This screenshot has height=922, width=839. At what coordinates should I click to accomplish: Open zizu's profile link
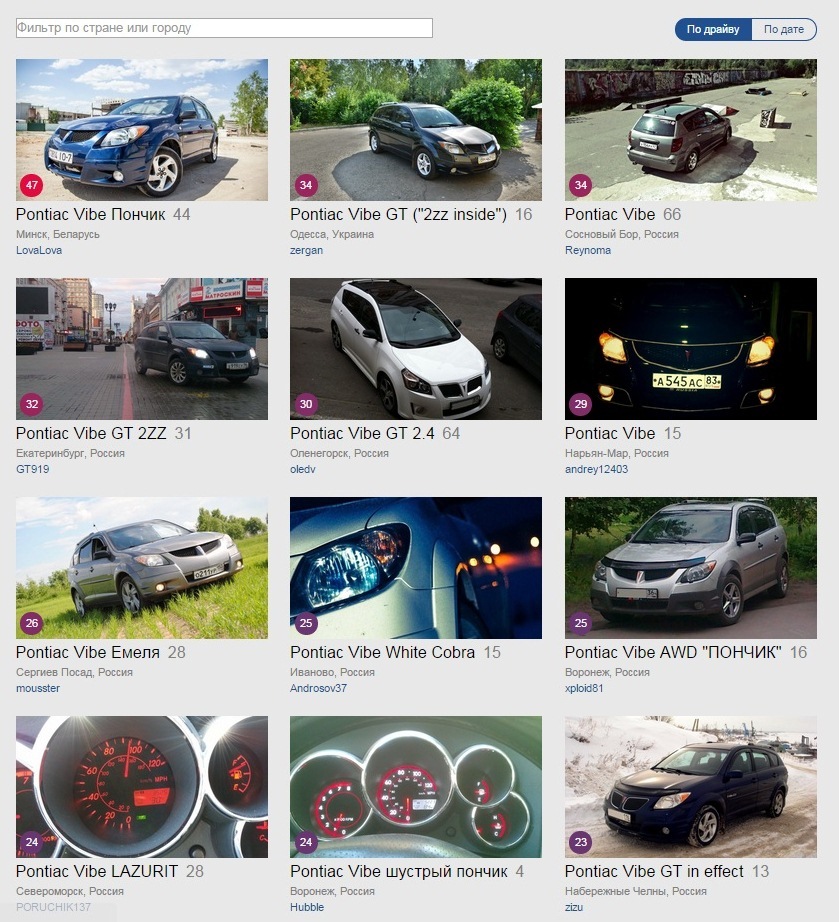573,908
